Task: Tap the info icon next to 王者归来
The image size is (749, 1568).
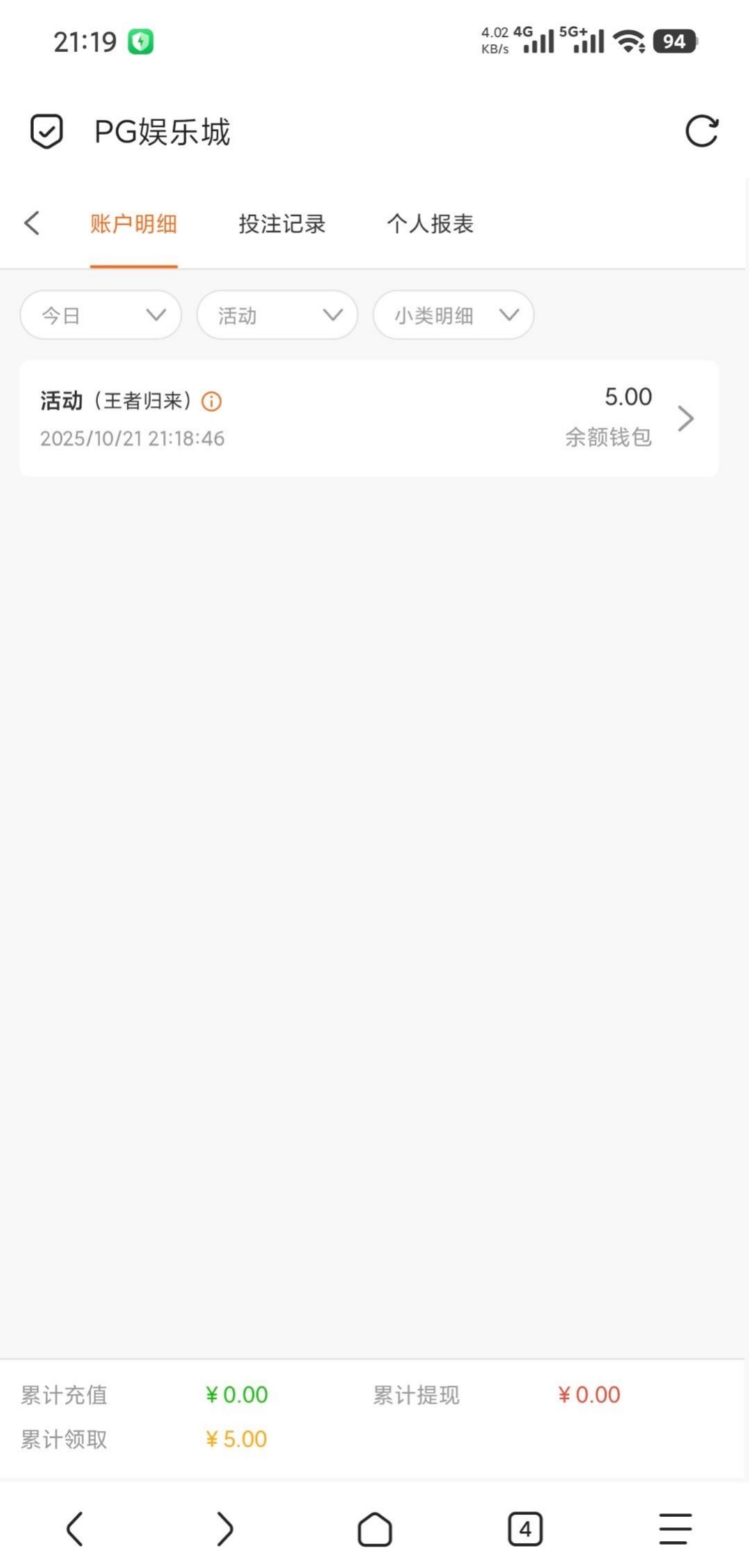Action: point(212,401)
